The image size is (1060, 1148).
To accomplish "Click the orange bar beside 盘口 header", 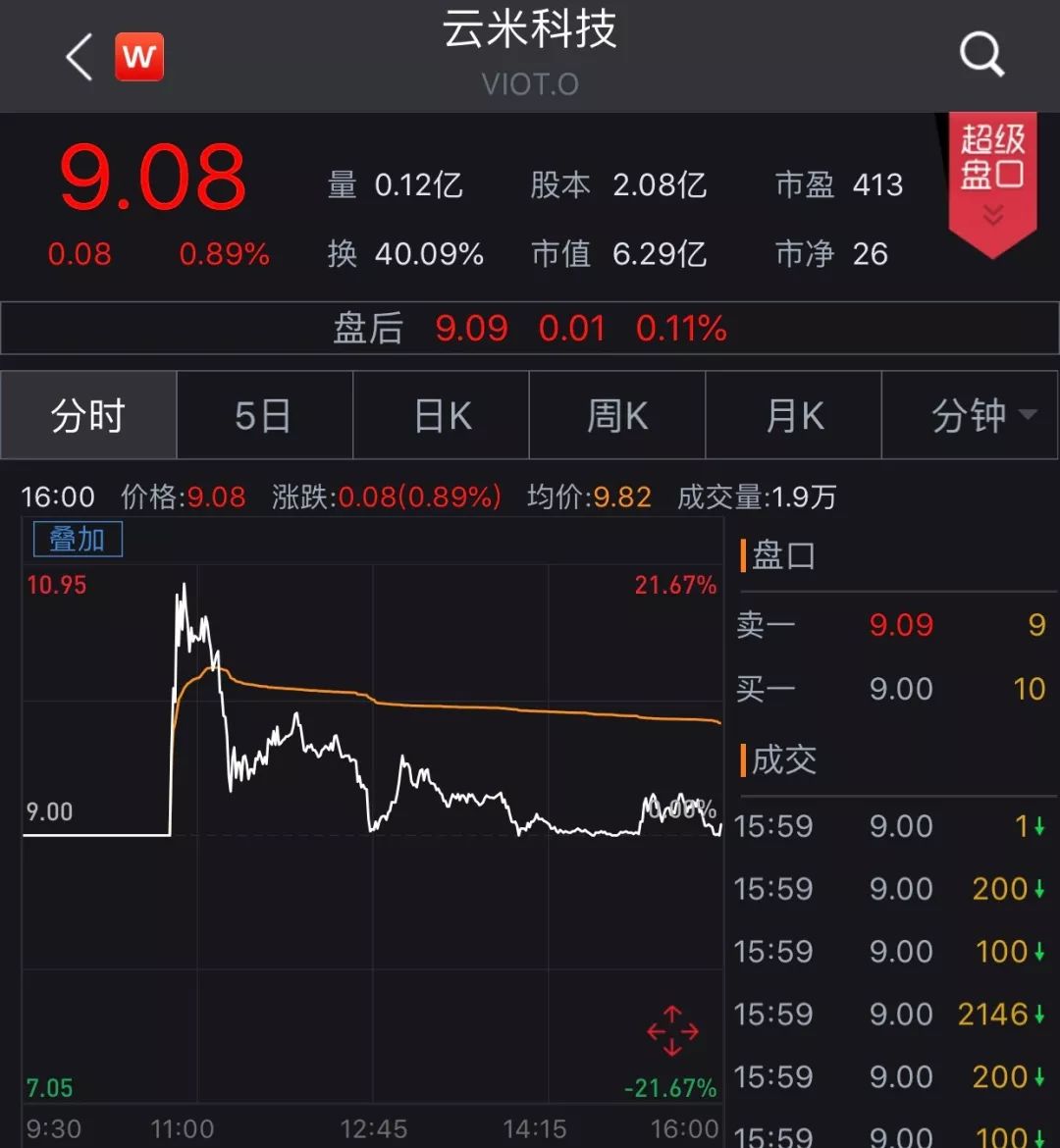I will (x=743, y=555).
